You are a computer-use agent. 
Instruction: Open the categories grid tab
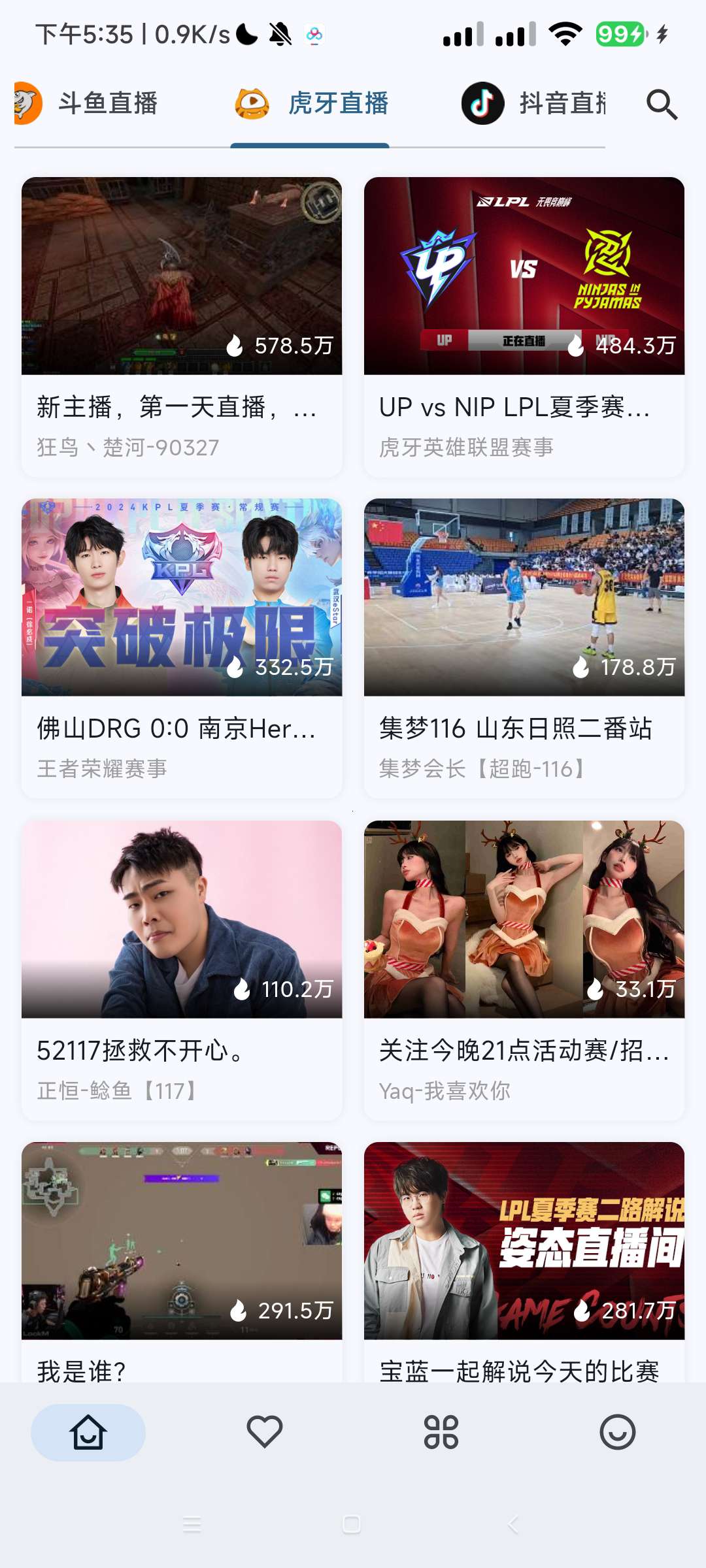[441, 1432]
